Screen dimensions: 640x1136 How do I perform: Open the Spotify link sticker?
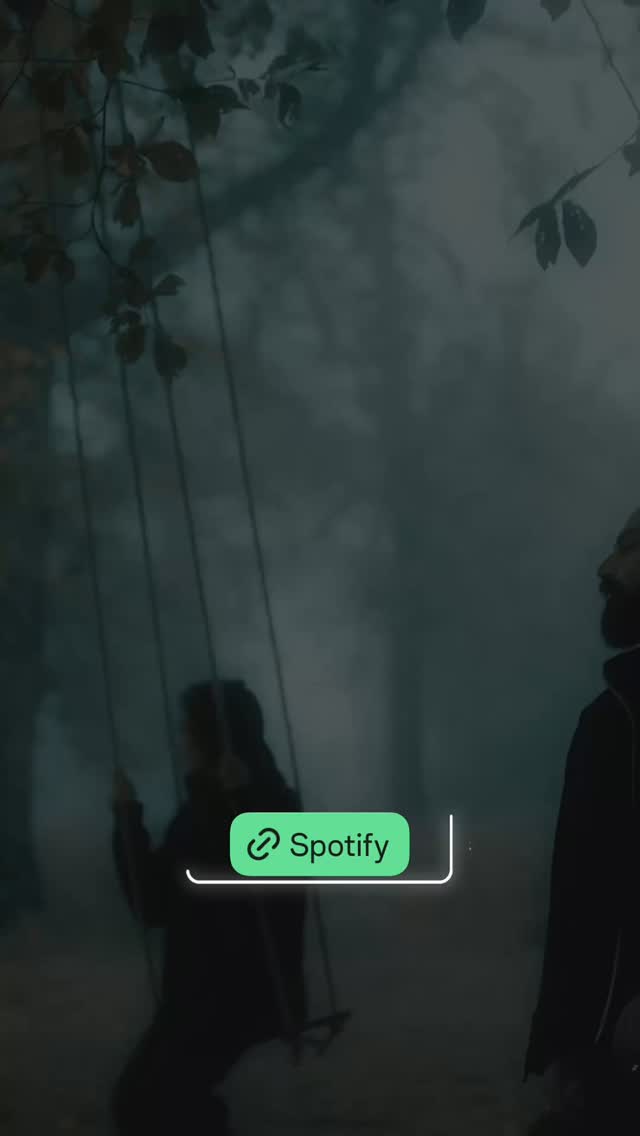click(x=320, y=844)
